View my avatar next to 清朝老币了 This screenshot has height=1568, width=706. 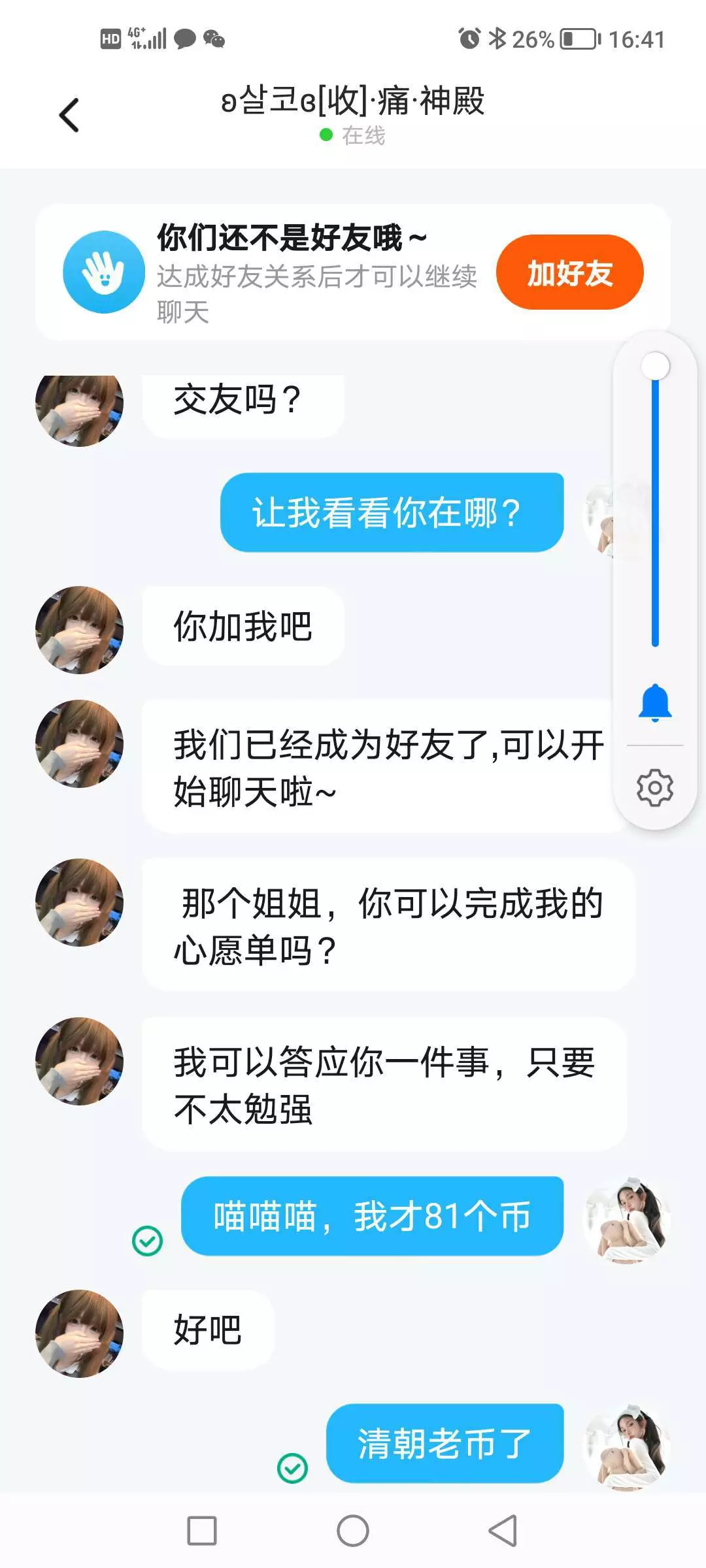tap(626, 1446)
